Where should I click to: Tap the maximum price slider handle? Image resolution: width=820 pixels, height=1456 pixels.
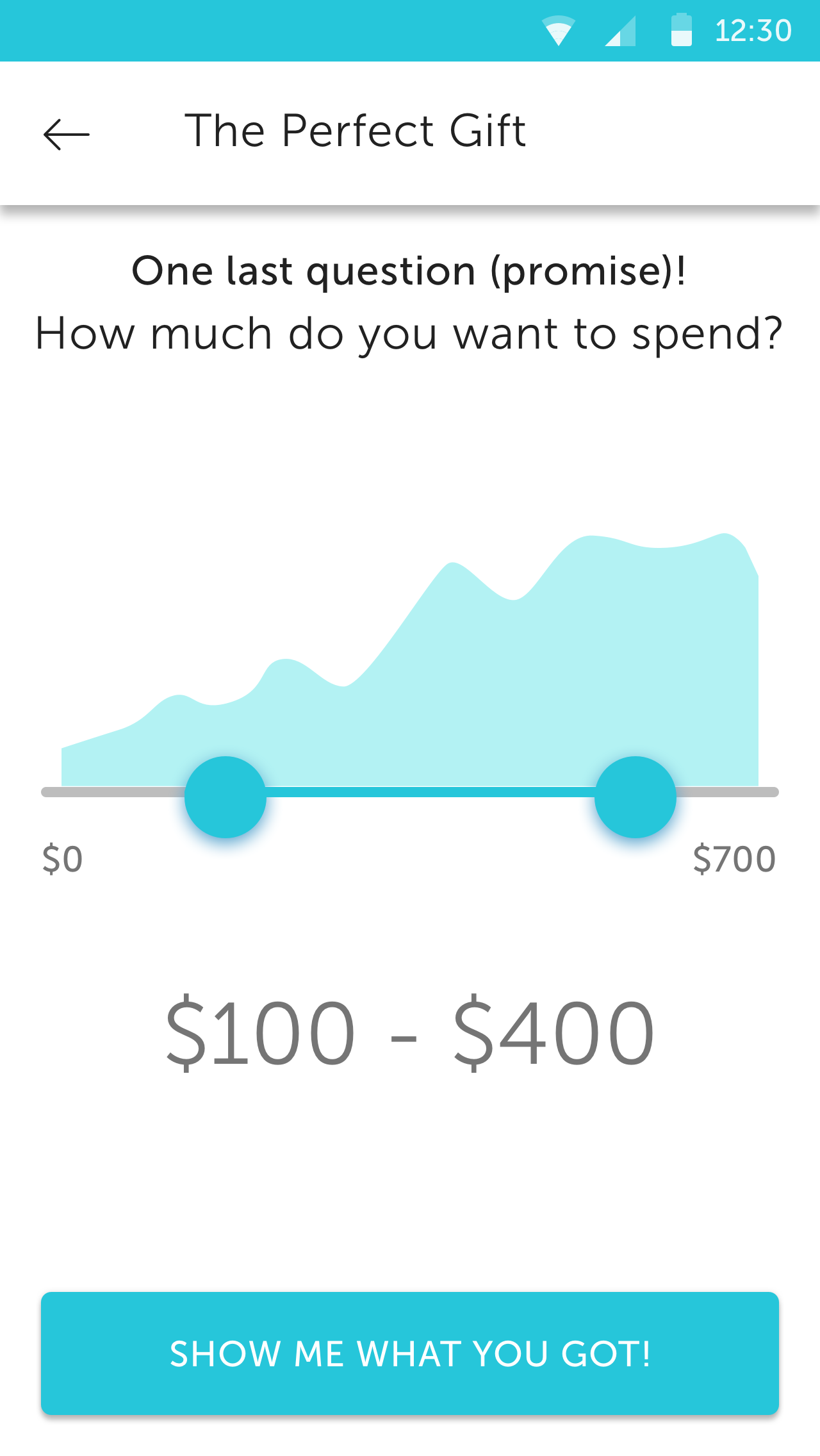pyautogui.click(x=635, y=797)
